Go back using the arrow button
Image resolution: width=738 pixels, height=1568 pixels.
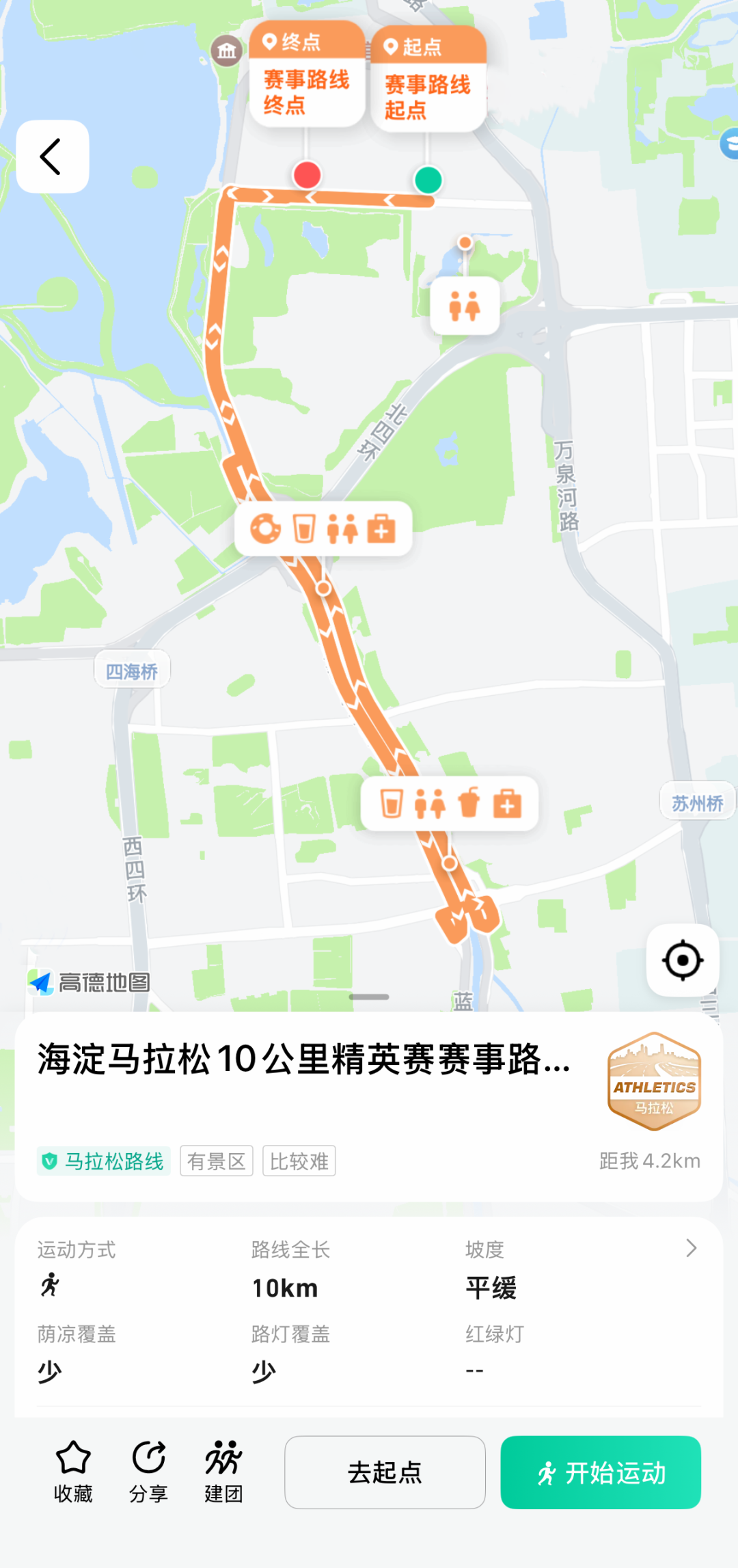click(53, 157)
